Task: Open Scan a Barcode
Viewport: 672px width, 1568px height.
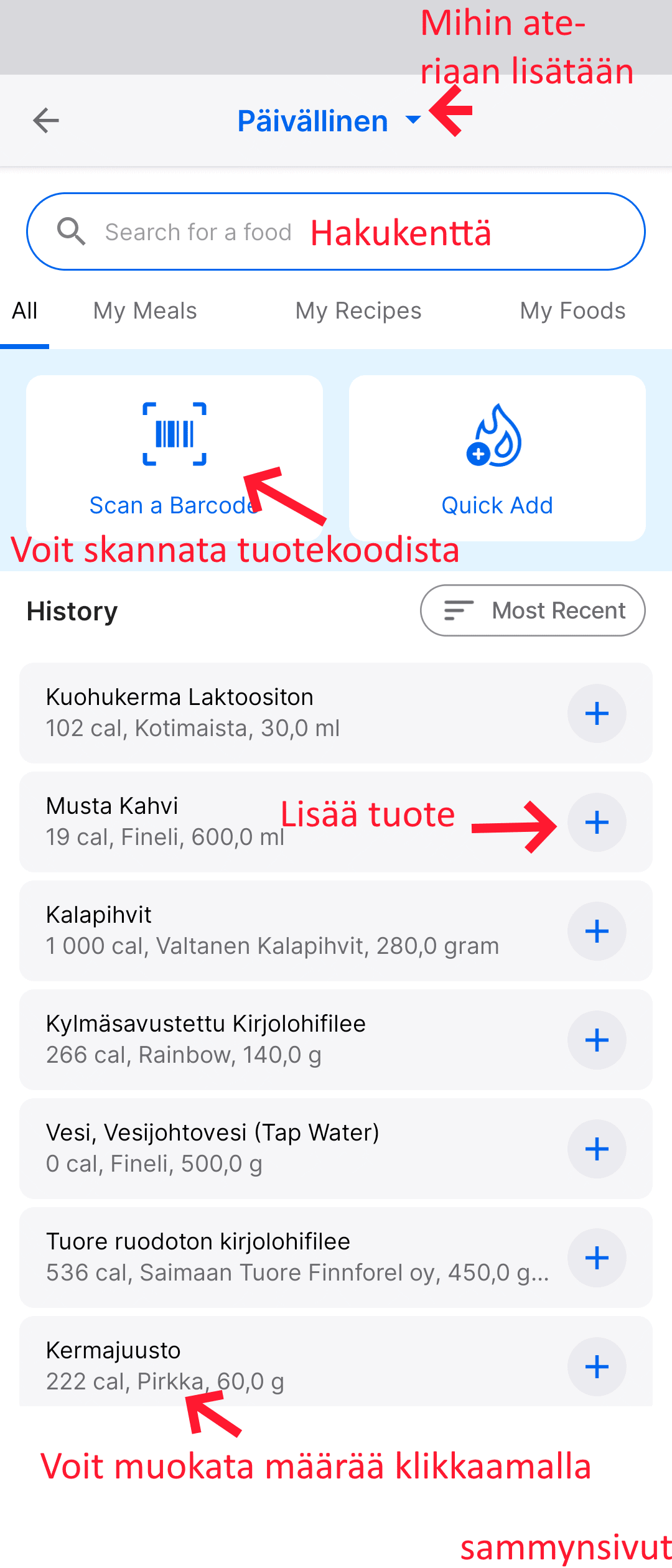Action: pyautogui.click(x=174, y=458)
